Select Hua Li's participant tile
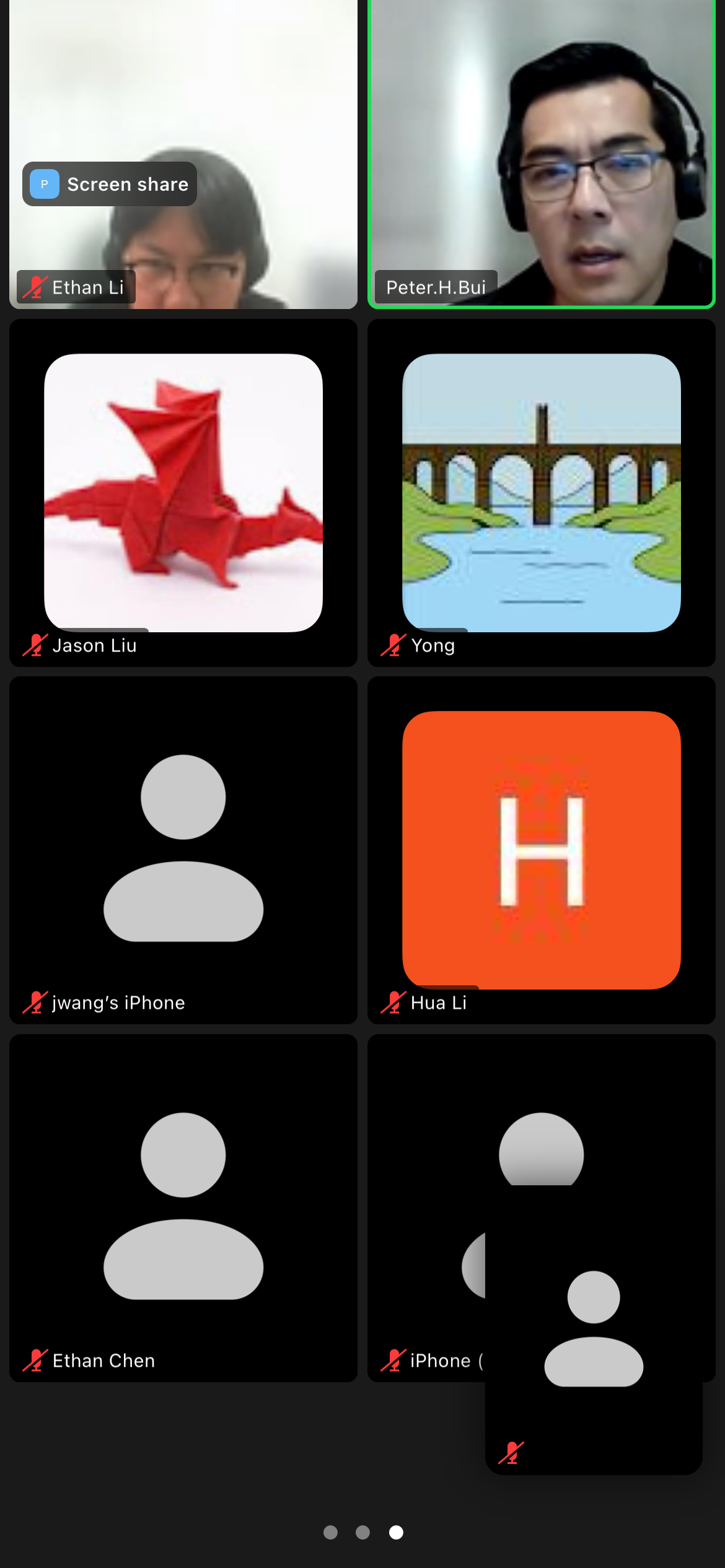725x1568 pixels. pos(542,850)
